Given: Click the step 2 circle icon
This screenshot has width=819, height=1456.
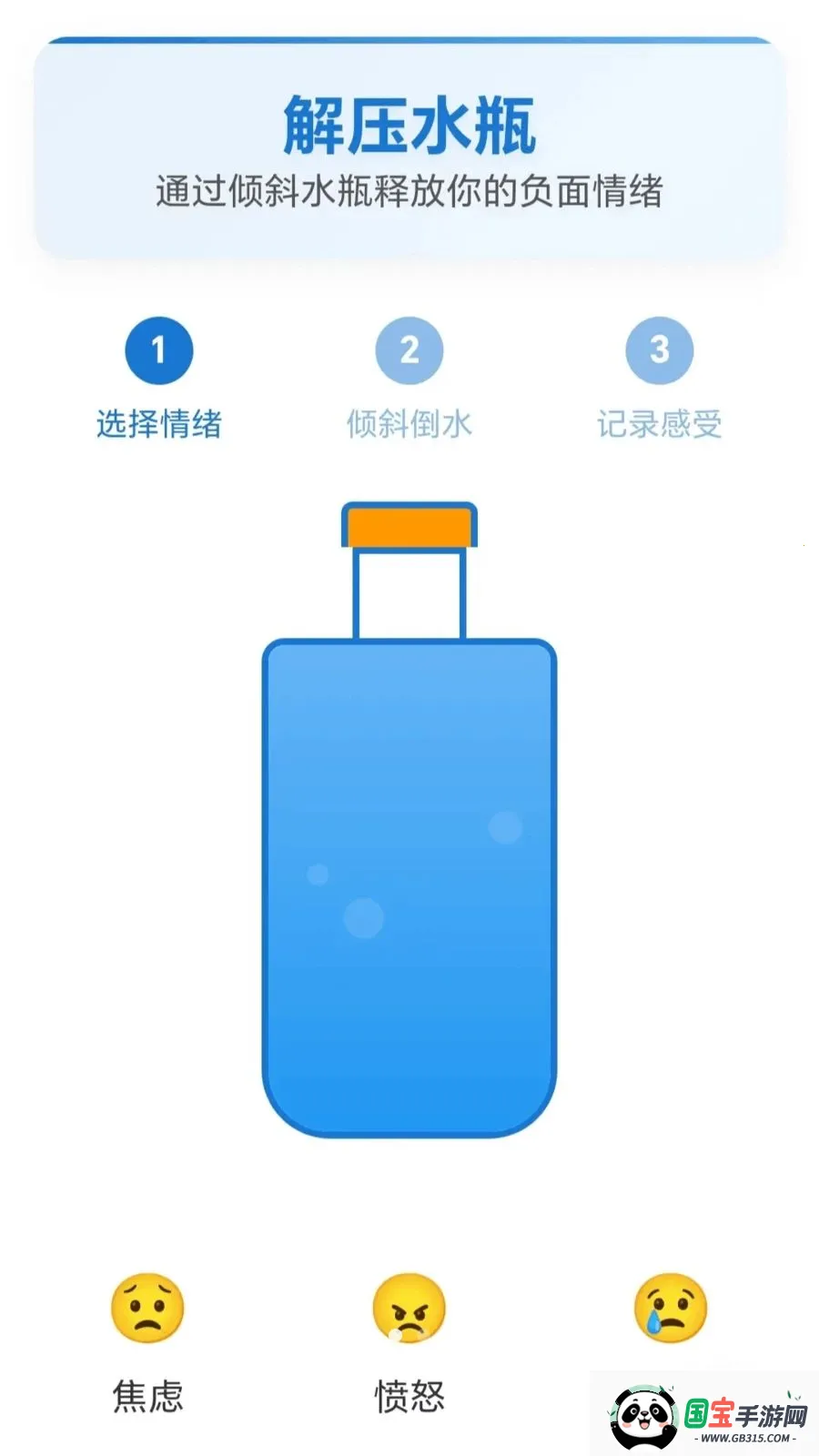Looking at the screenshot, I should 409,350.
